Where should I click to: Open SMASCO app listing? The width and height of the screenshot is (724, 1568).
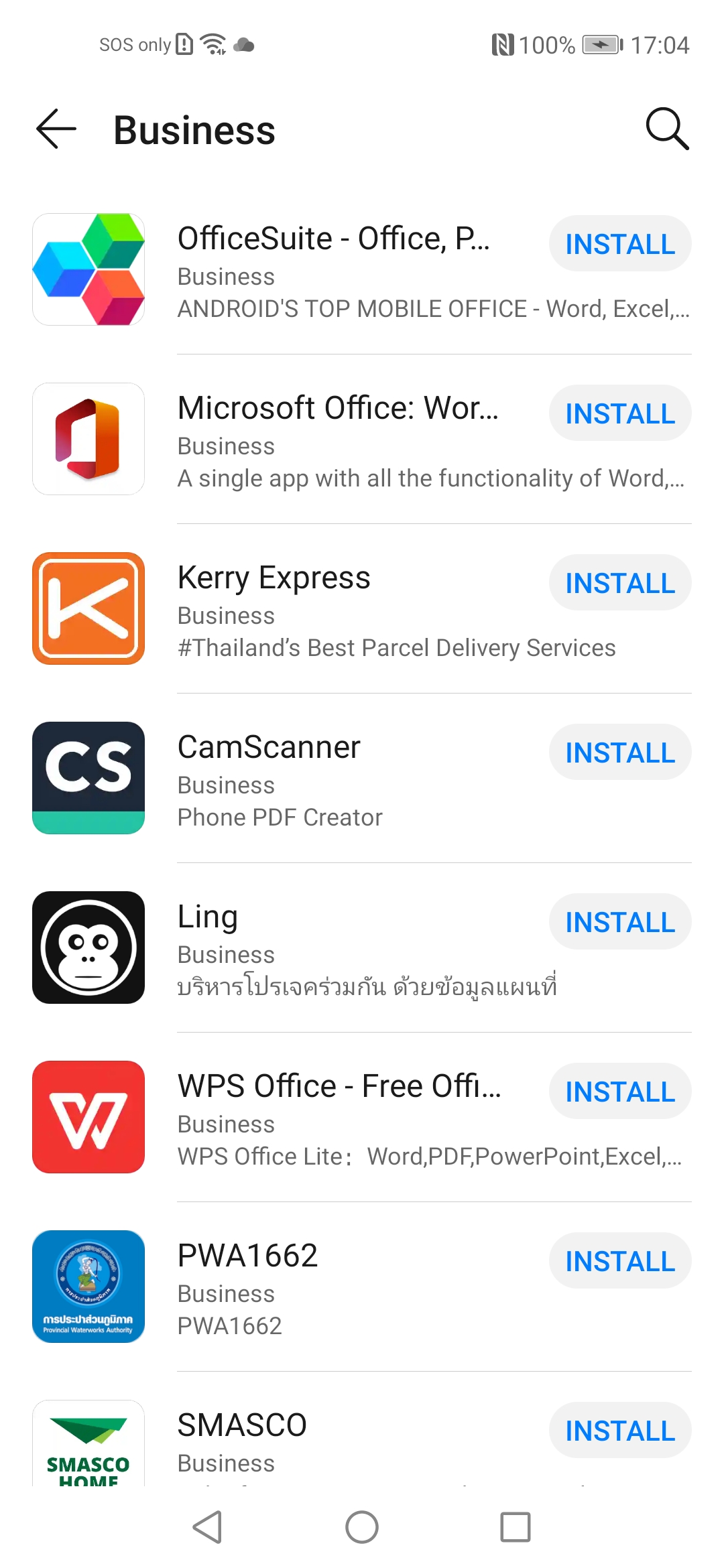tap(242, 1426)
